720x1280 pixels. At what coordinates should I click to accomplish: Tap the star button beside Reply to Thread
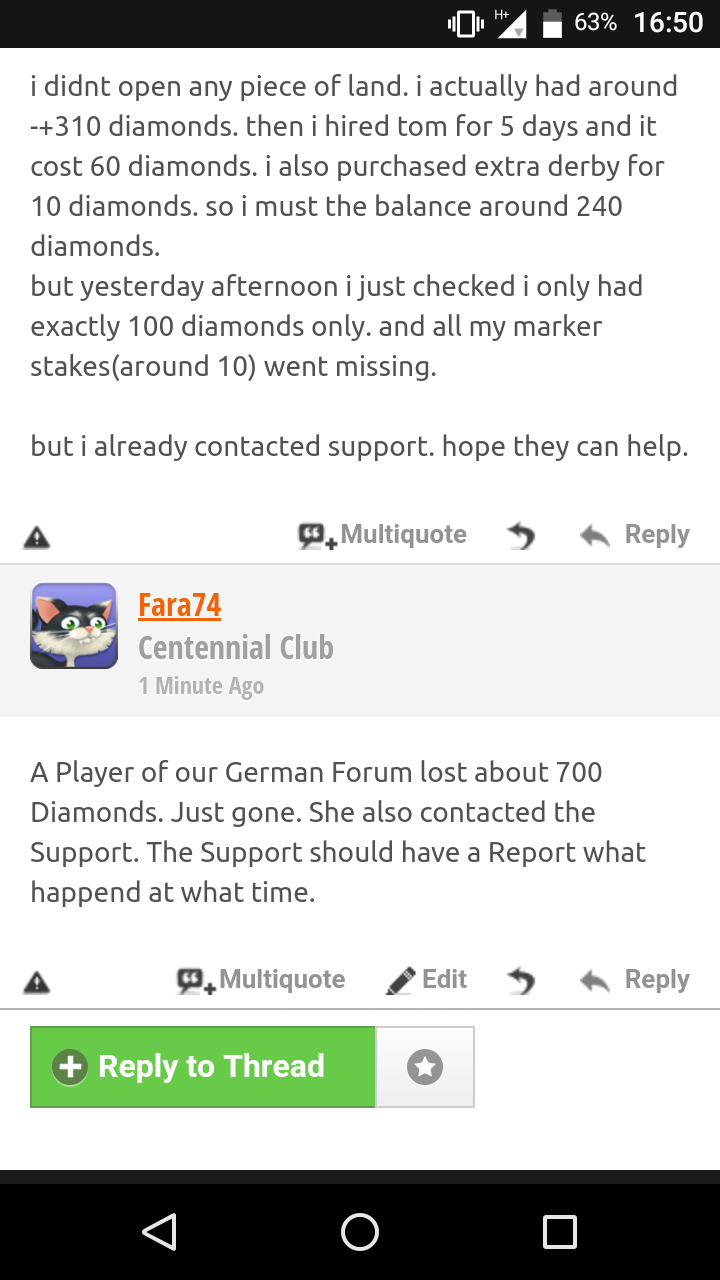[x=425, y=1067]
